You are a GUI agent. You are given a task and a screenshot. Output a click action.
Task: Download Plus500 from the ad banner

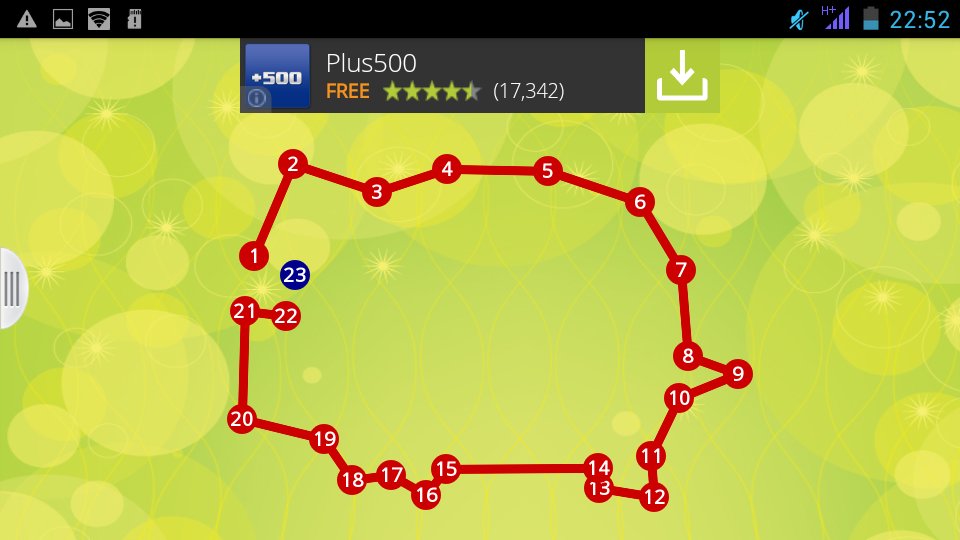click(x=681, y=75)
